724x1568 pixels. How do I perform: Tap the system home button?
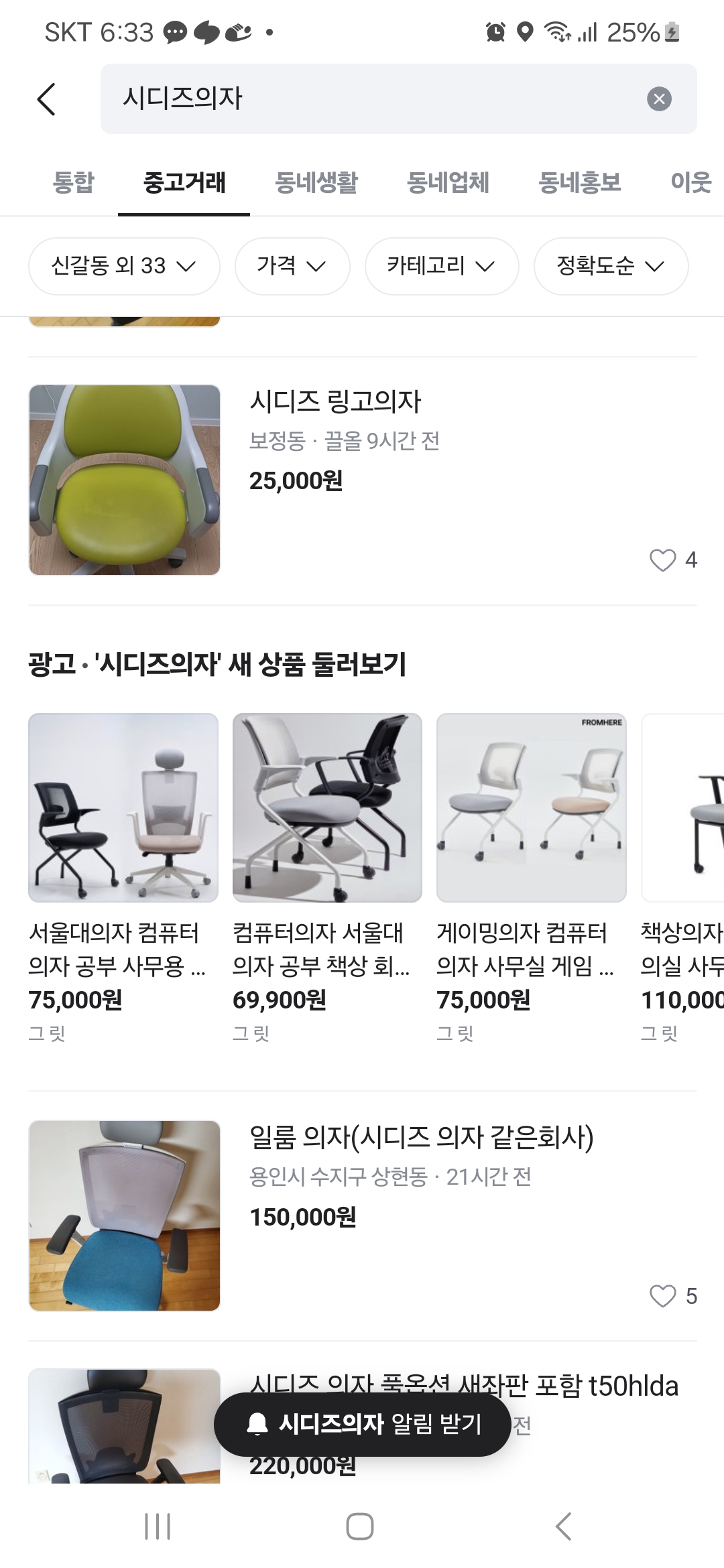point(360,1526)
